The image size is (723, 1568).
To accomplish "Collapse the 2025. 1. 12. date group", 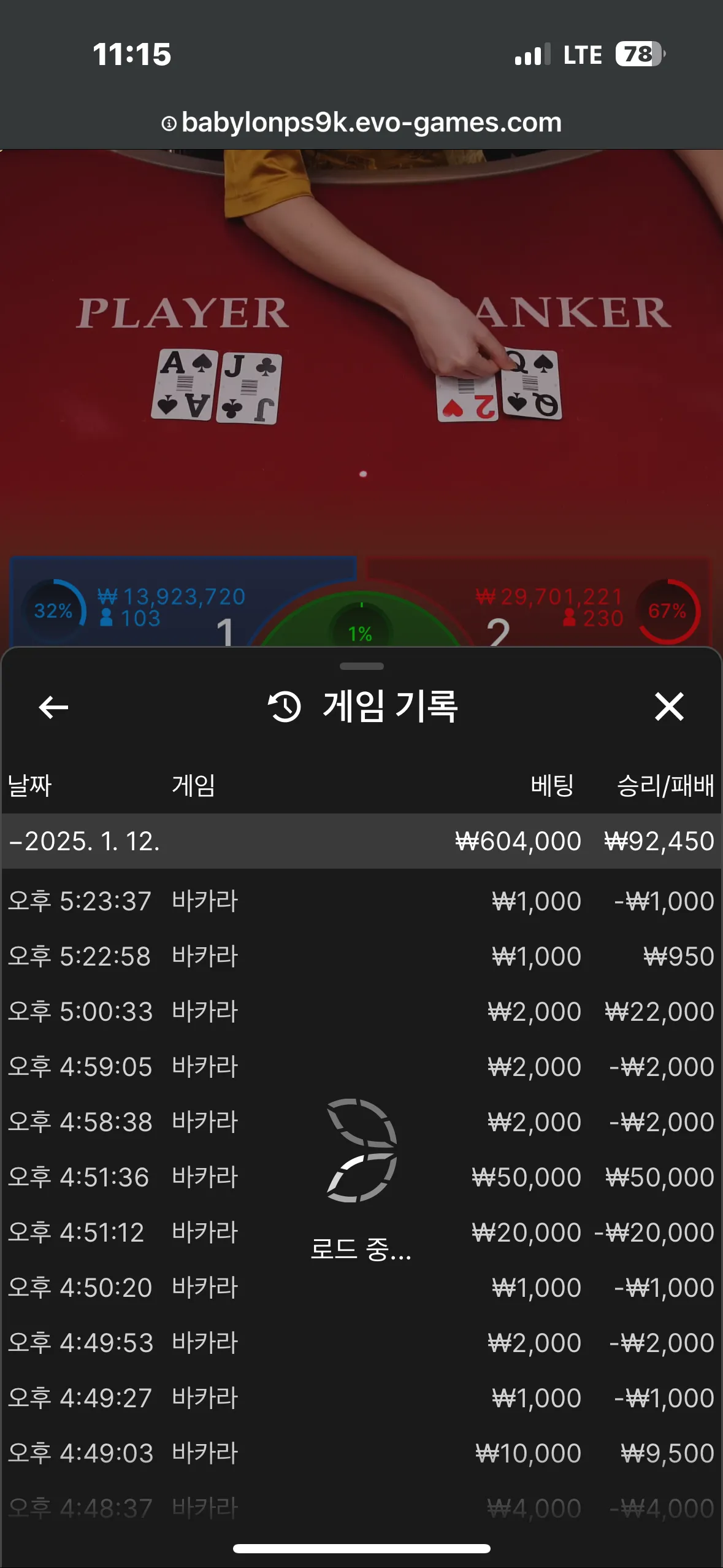I will click(85, 841).
